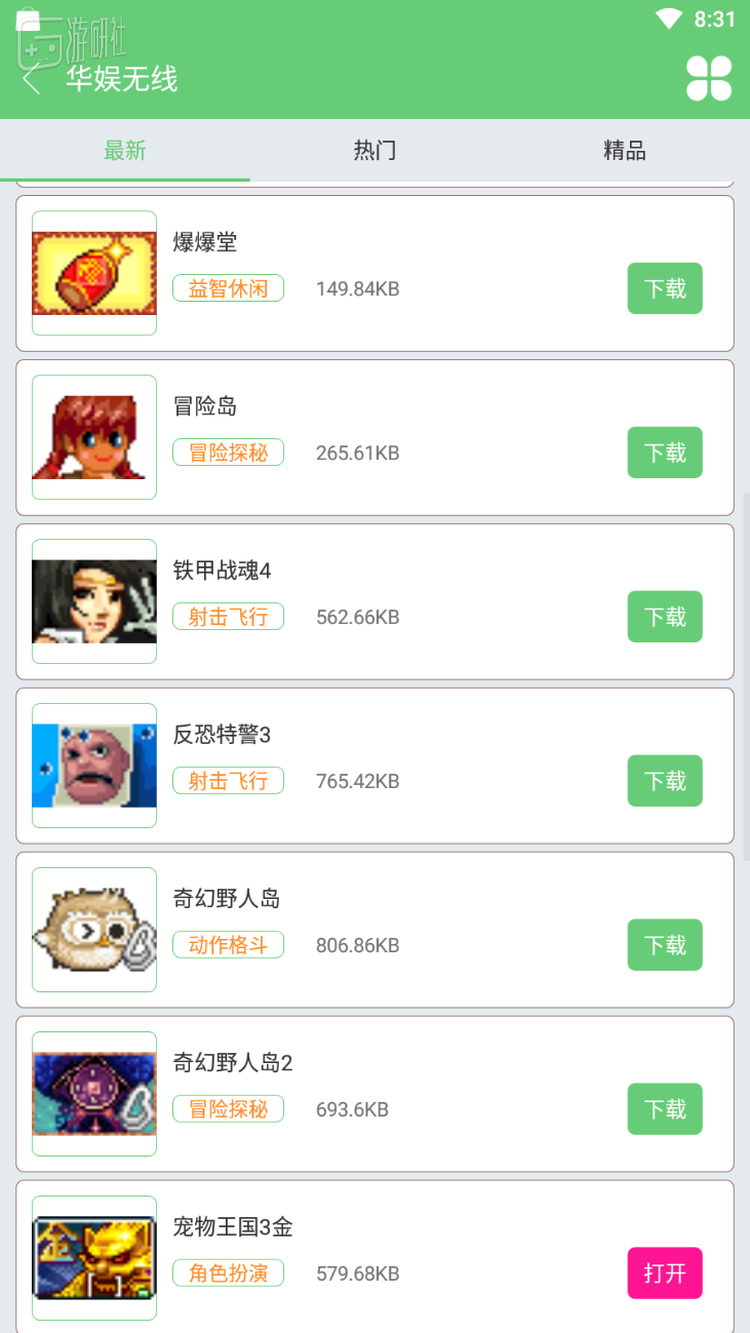The height and width of the screenshot is (1333, 750).
Task: Tap 下载 for 冒险岛
Action: [x=665, y=453]
